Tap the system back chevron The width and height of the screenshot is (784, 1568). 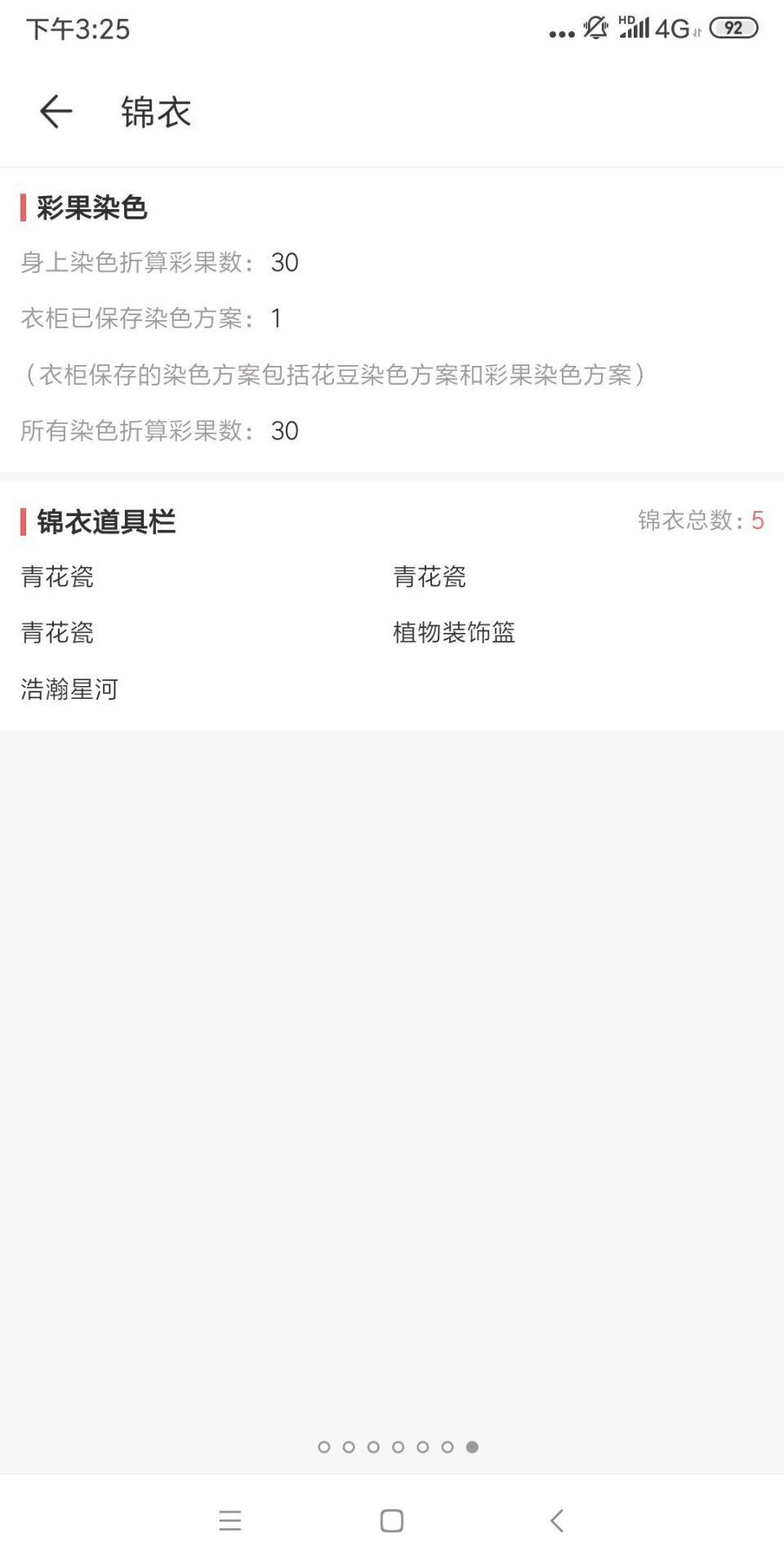click(557, 1521)
